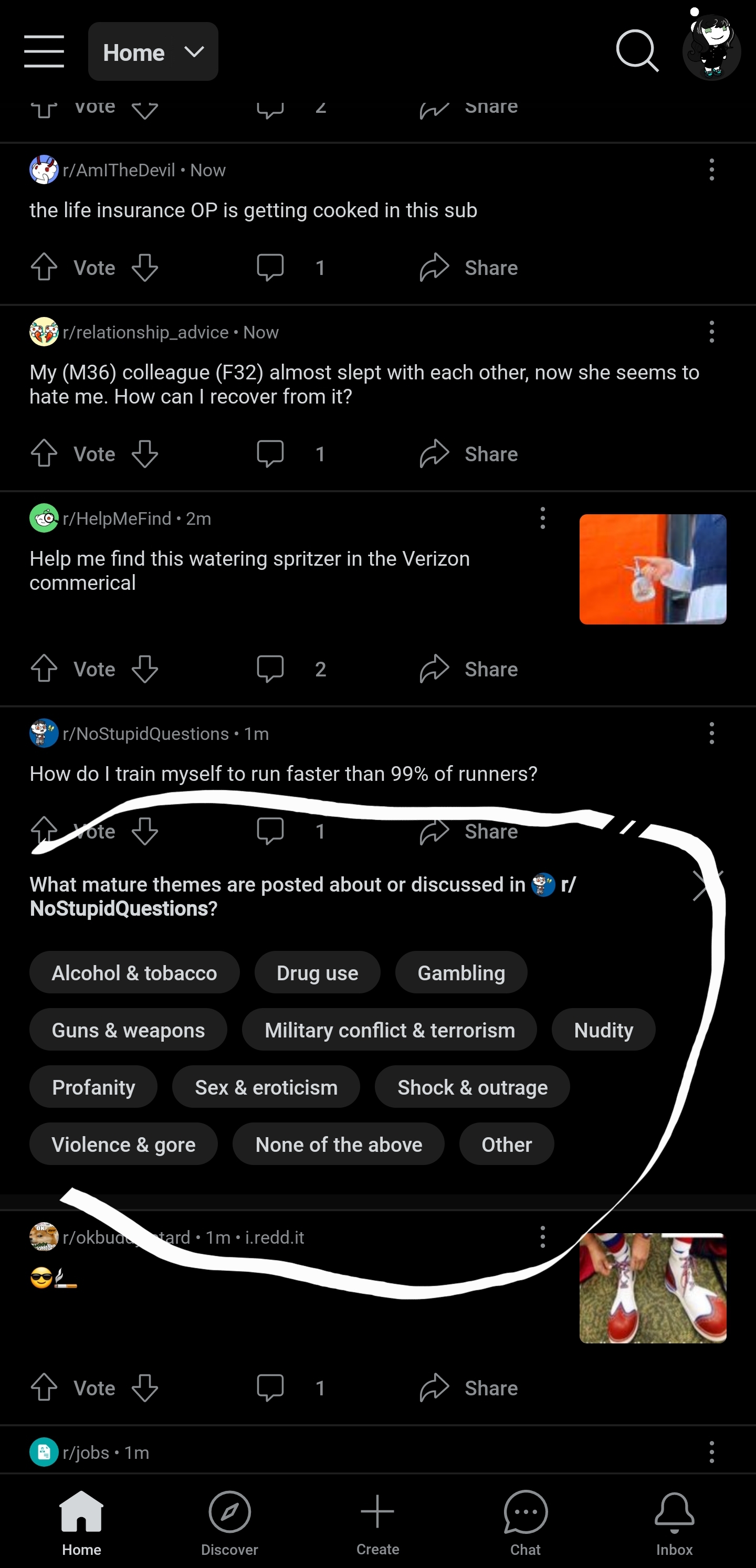Select the Profanity chip
The width and height of the screenshot is (756, 1568).
[x=93, y=1087]
